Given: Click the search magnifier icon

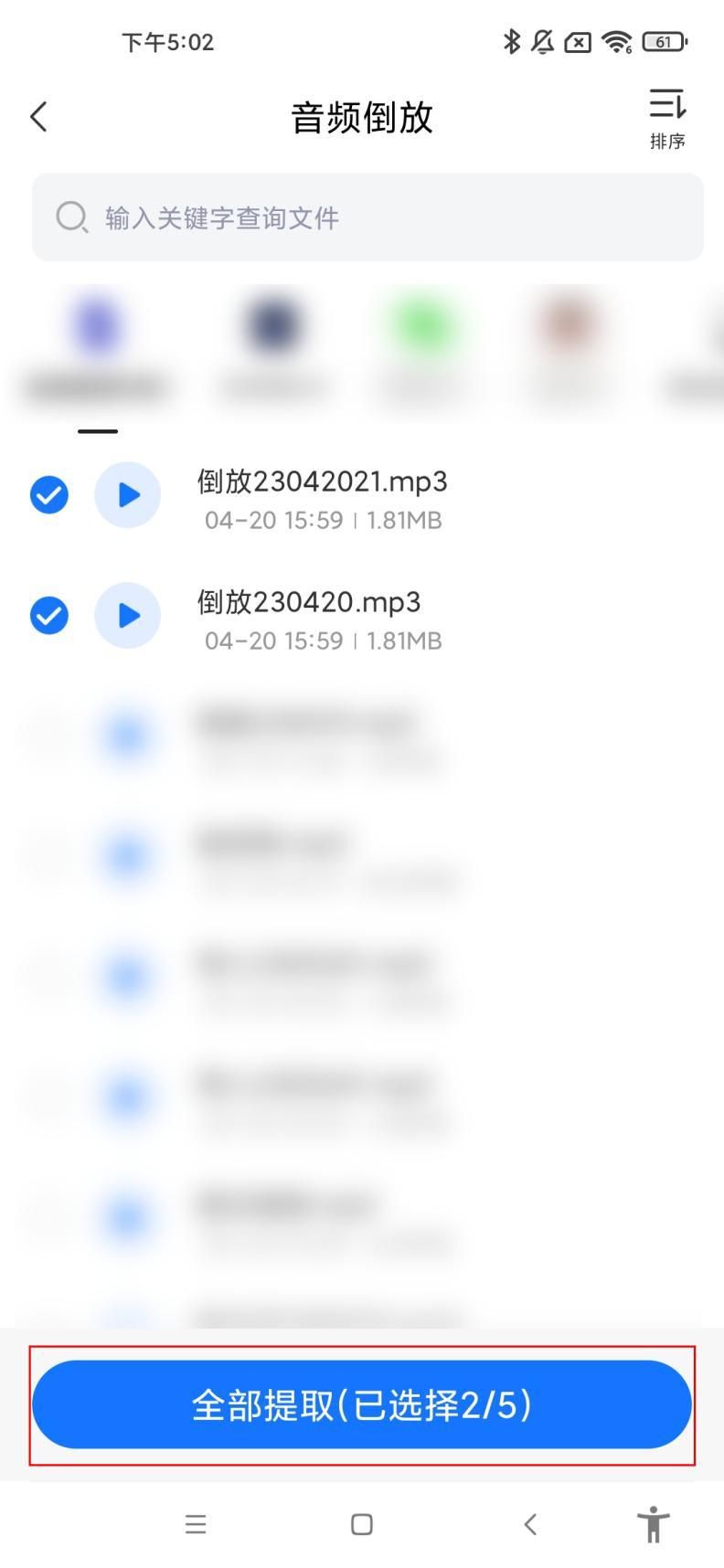Looking at the screenshot, I should click(x=71, y=217).
